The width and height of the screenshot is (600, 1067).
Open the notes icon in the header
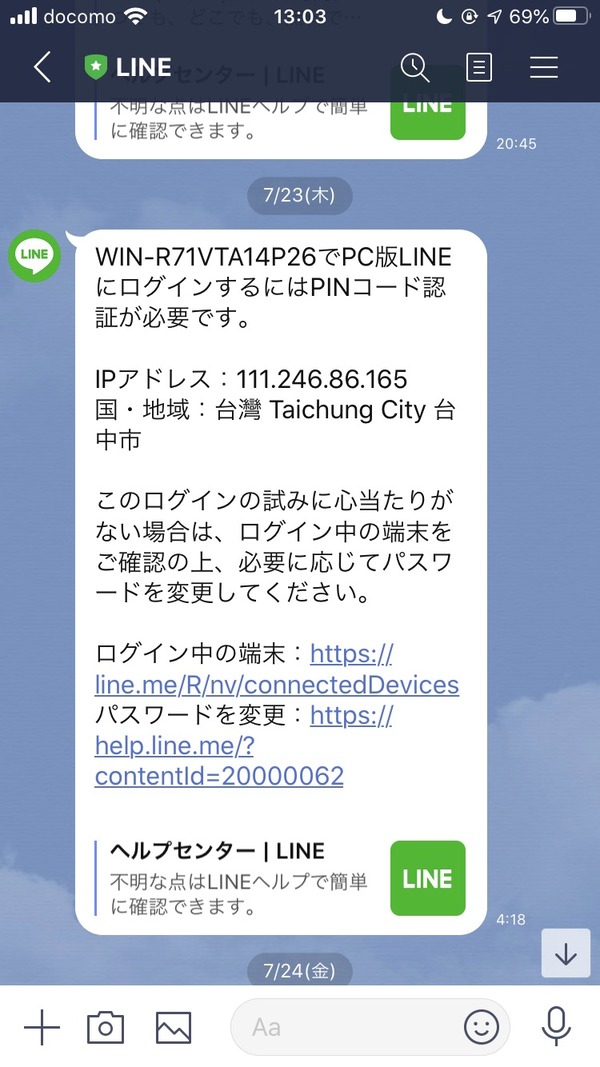[479, 67]
